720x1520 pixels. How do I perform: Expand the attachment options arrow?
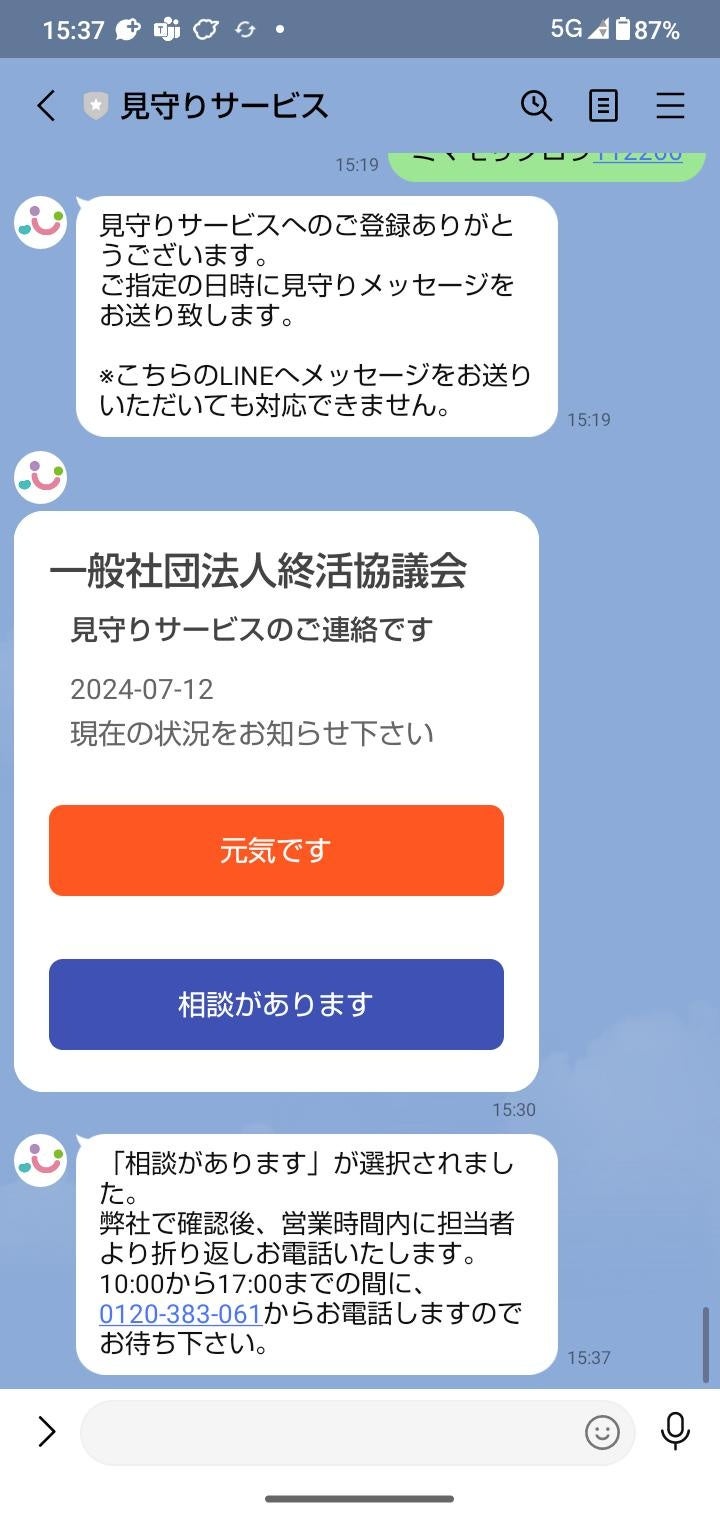pos(46,1432)
